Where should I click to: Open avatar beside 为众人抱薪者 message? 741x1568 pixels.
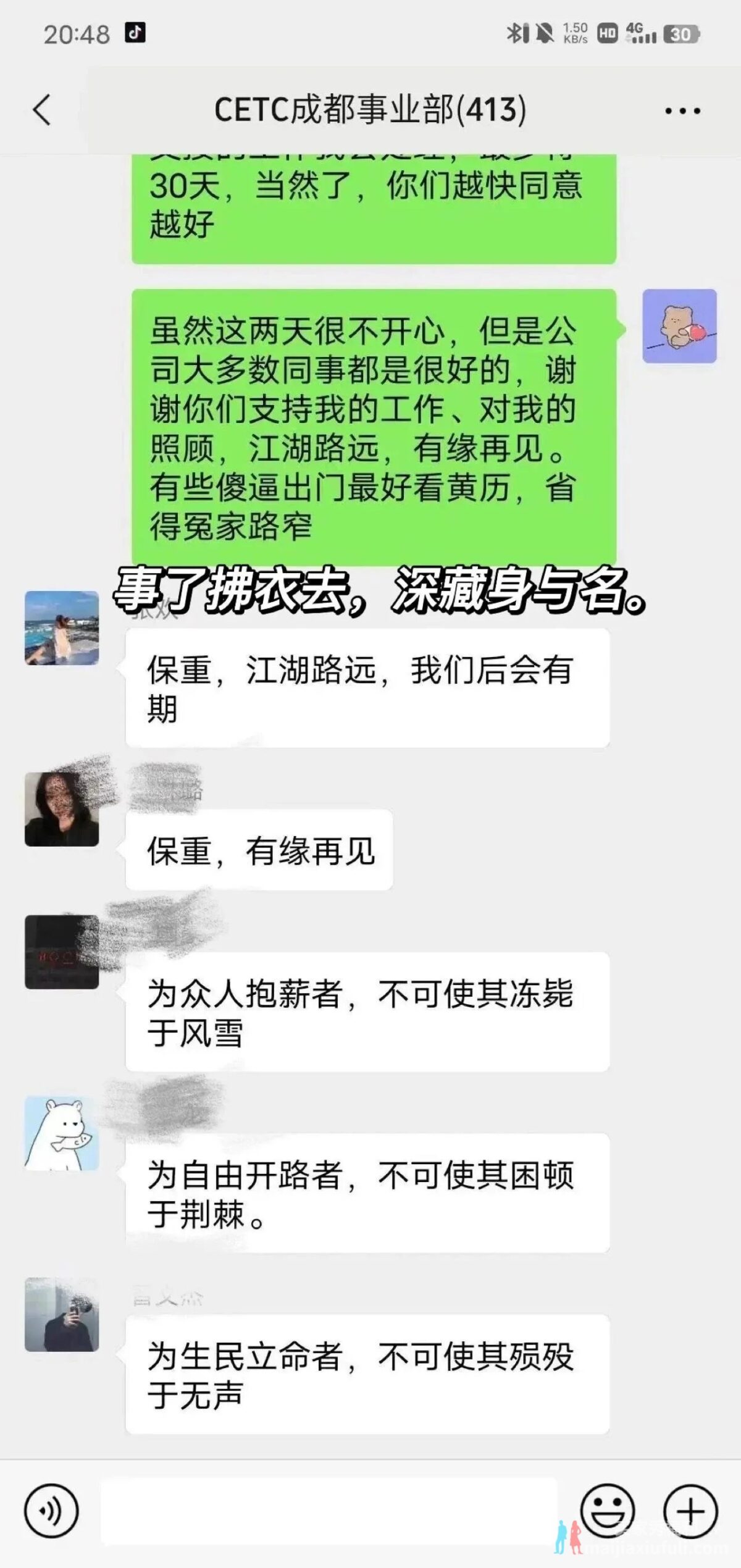coord(62,952)
